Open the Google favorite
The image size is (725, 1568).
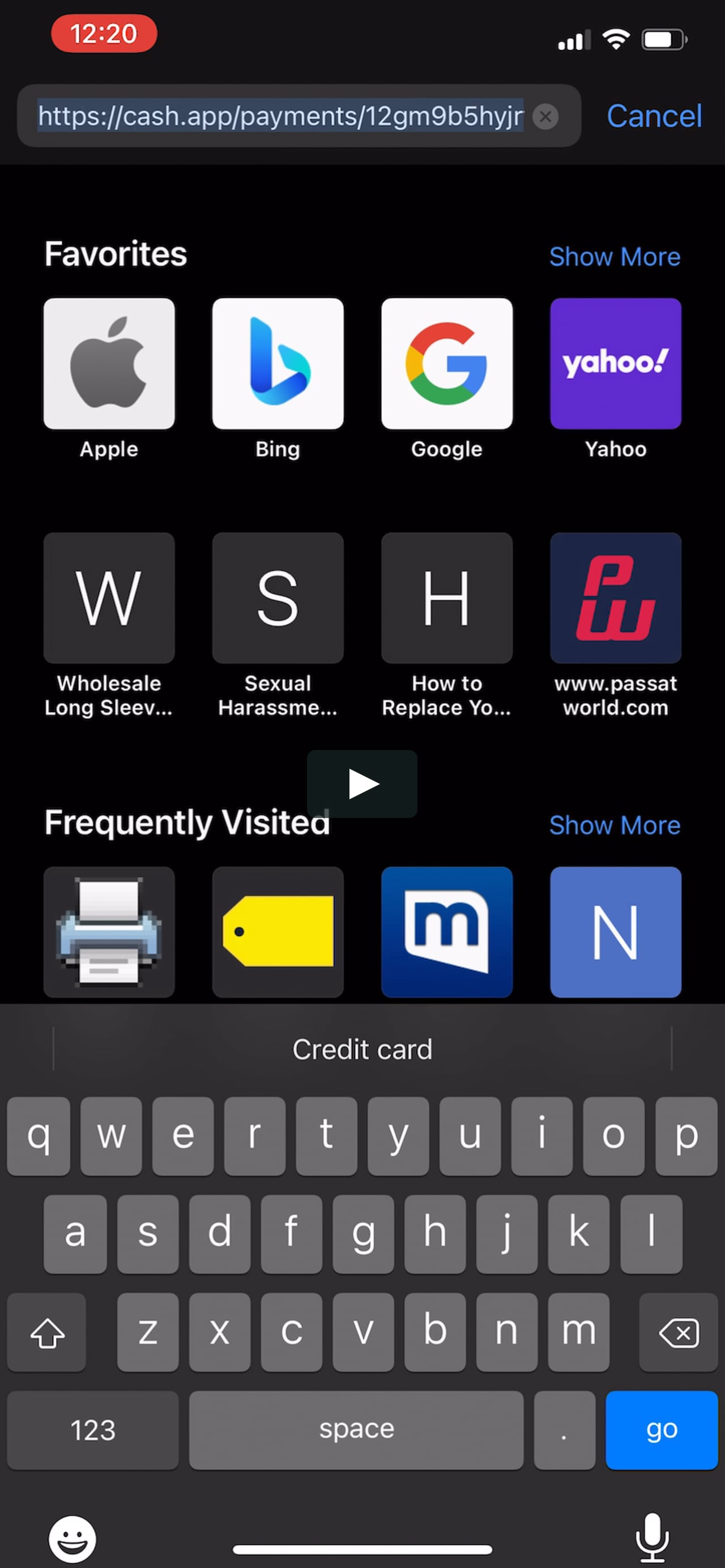pos(447,364)
